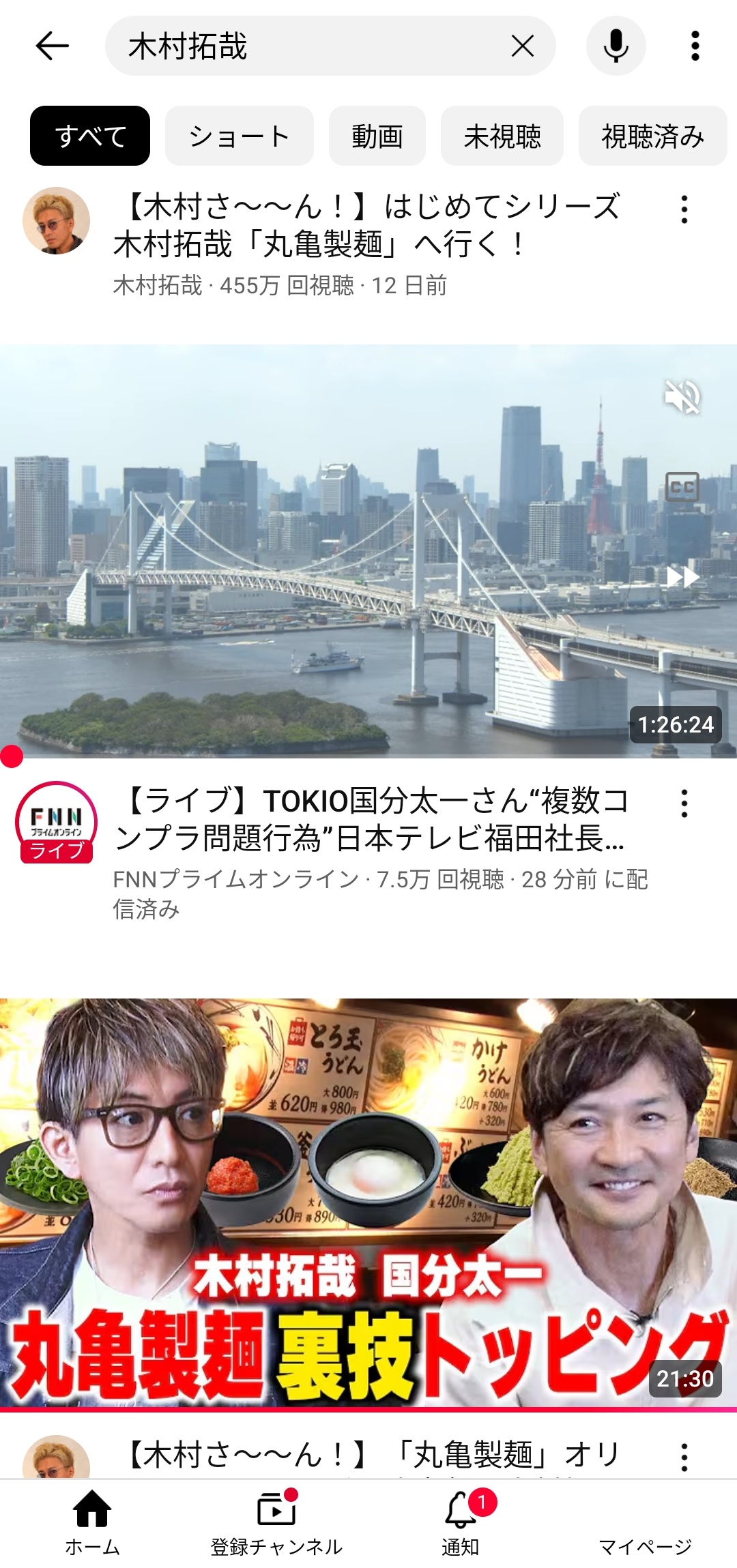Show only 未視聴 videos
The width and height of the screenshot is (737, 1568).
(x=502, y=136)
